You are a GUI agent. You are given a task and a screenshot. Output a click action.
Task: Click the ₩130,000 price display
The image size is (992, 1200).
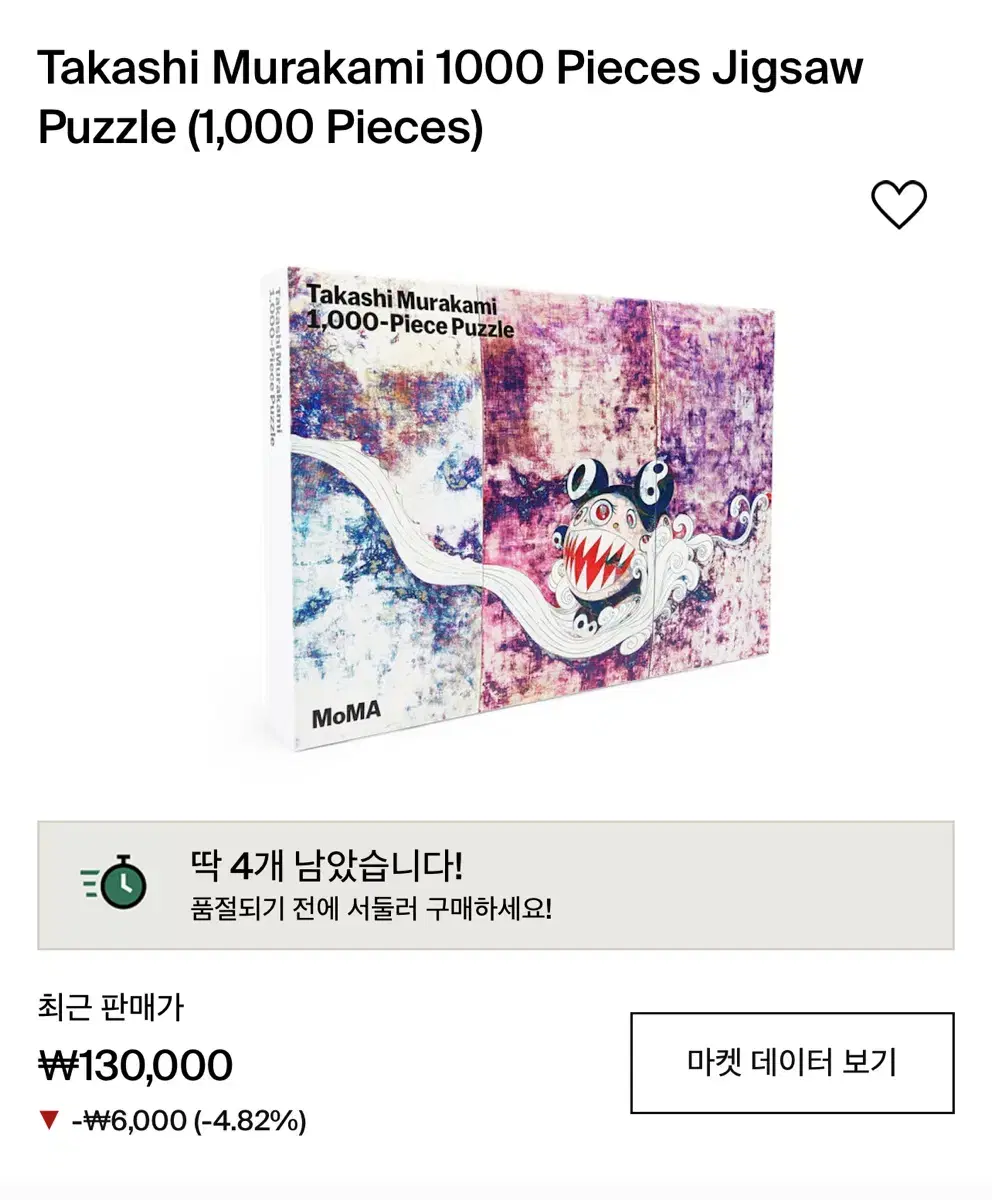pos(135,1065)
